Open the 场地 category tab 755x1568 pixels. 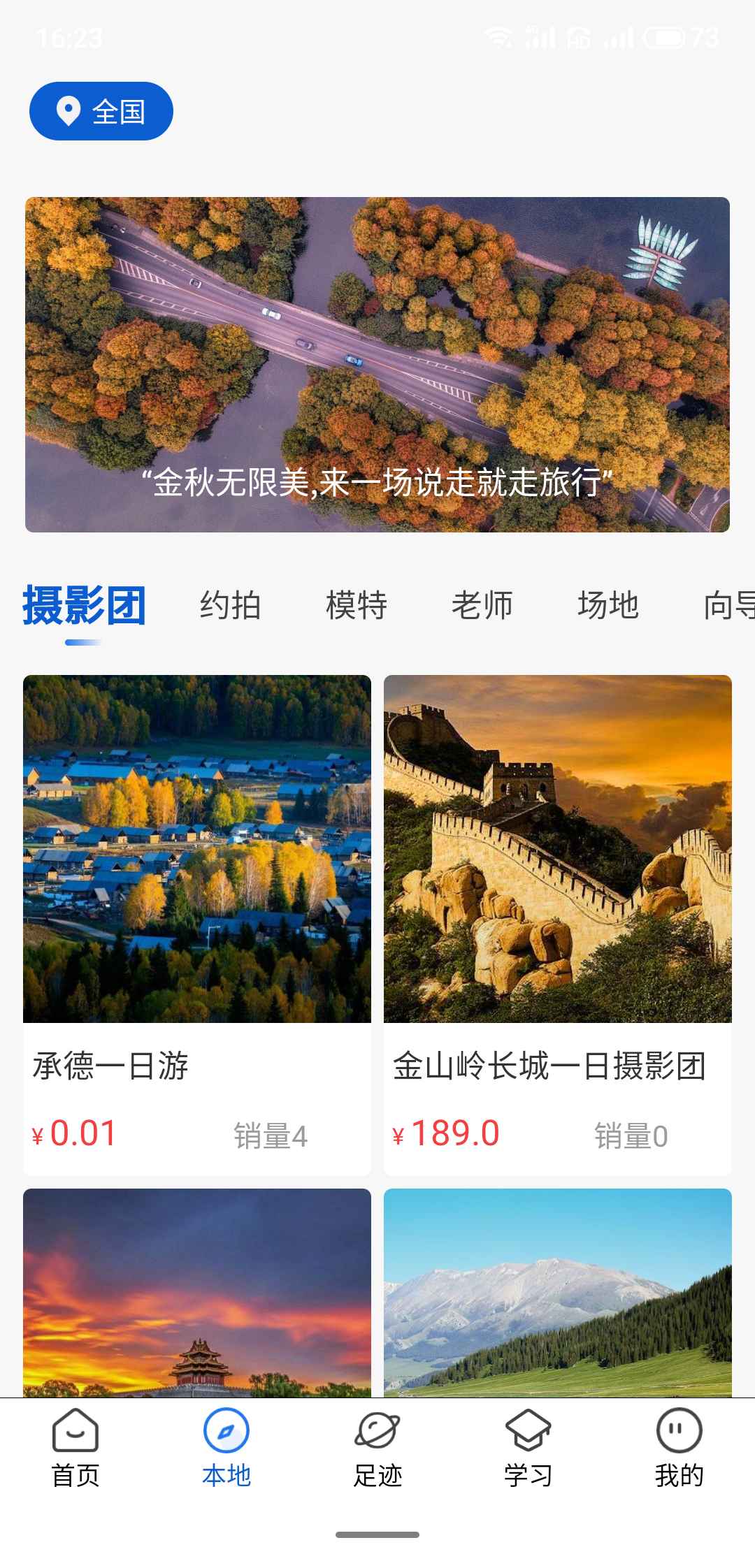(607, 606)
